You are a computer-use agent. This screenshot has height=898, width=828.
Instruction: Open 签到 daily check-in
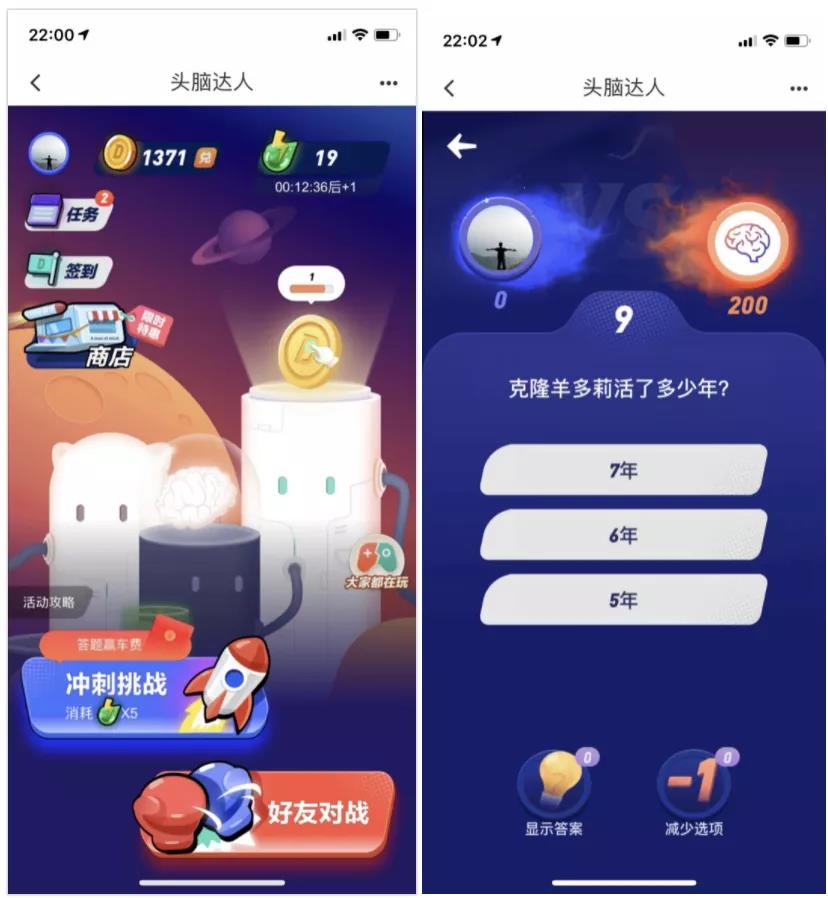point(68,270)
